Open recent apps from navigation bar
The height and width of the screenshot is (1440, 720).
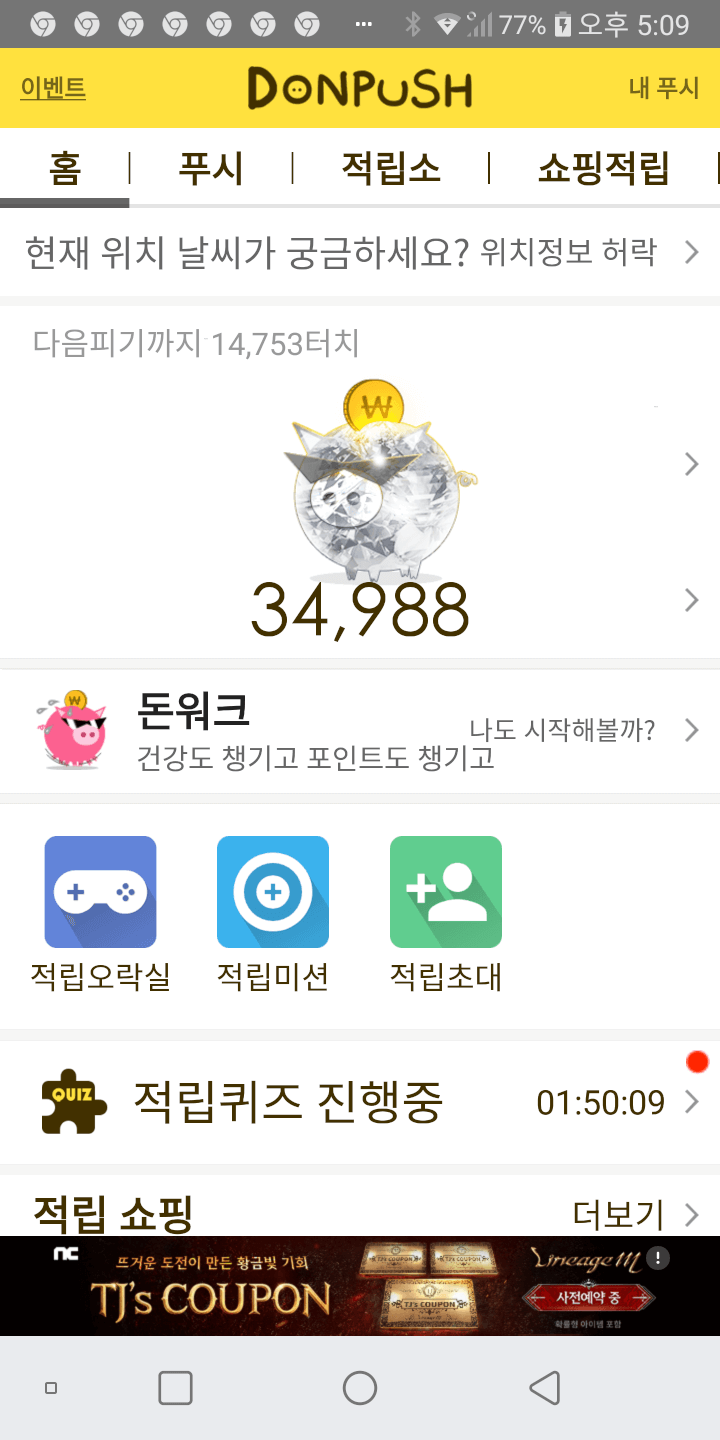tap(176, 1388)
